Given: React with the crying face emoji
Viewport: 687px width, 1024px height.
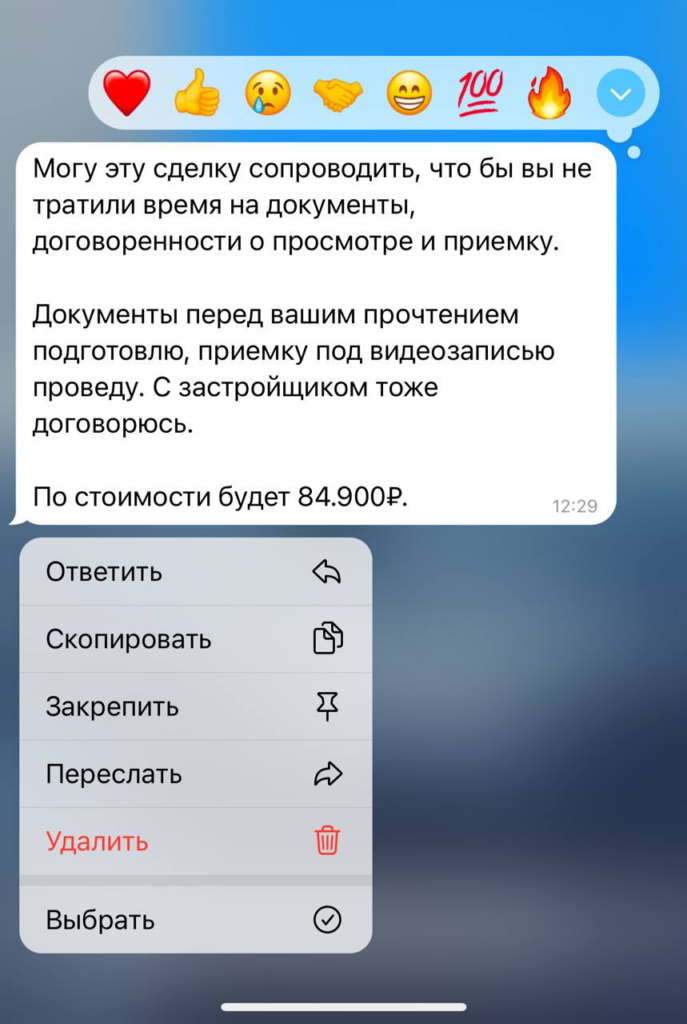Looking at the screenshot, I should pyautogui.click(x=268, y=94).
